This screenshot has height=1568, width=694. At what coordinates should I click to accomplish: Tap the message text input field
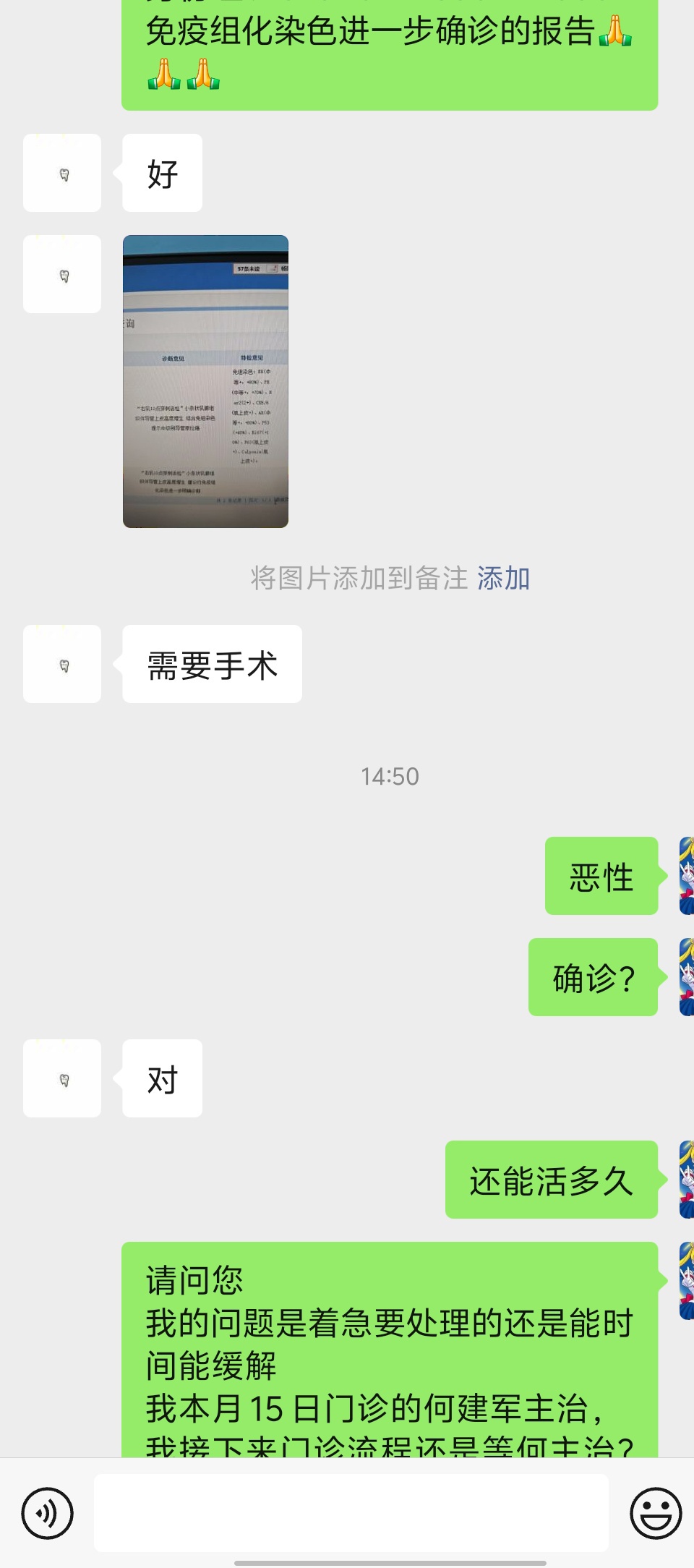(351, 1512)
